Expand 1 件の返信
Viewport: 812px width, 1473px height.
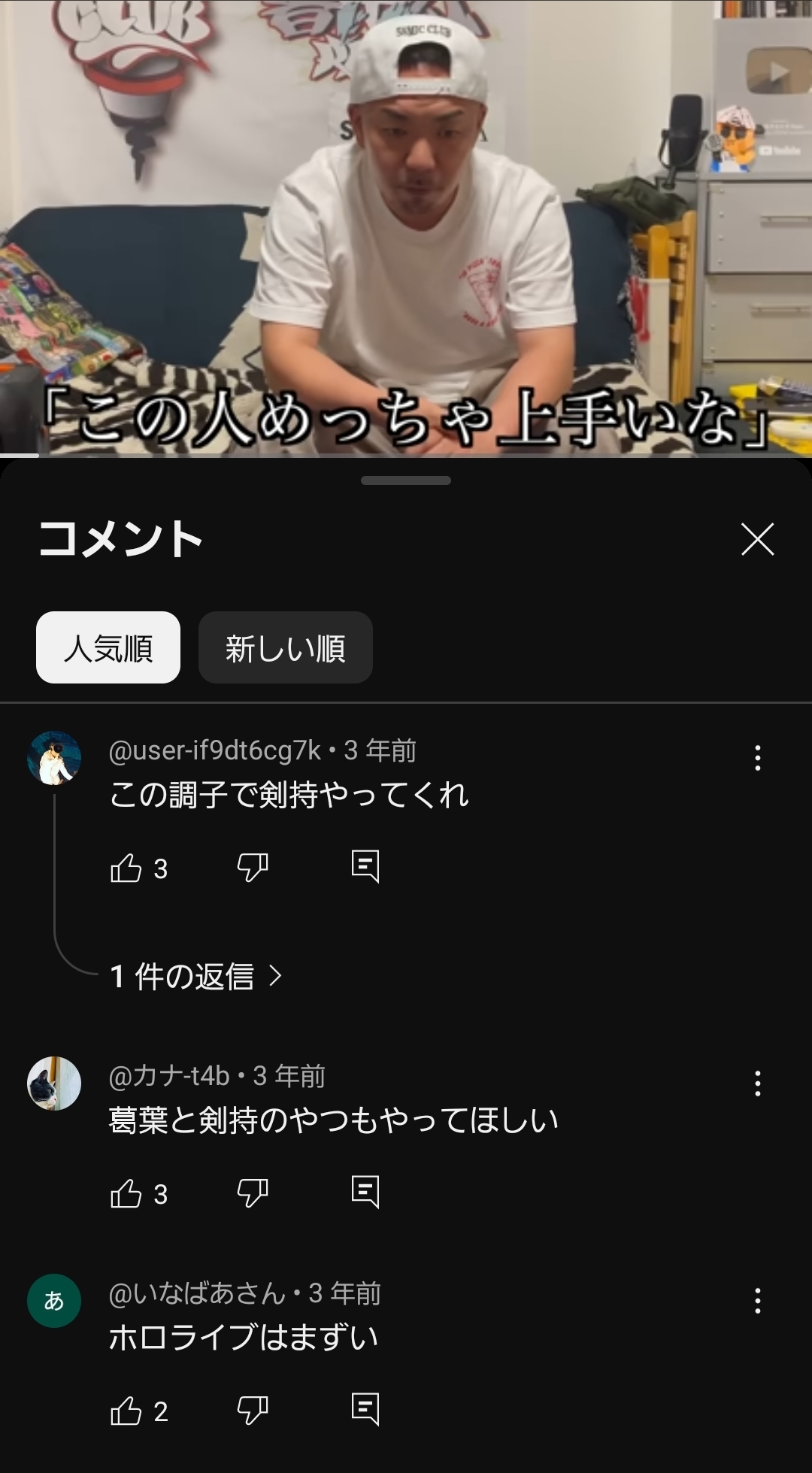click(195, 976)
